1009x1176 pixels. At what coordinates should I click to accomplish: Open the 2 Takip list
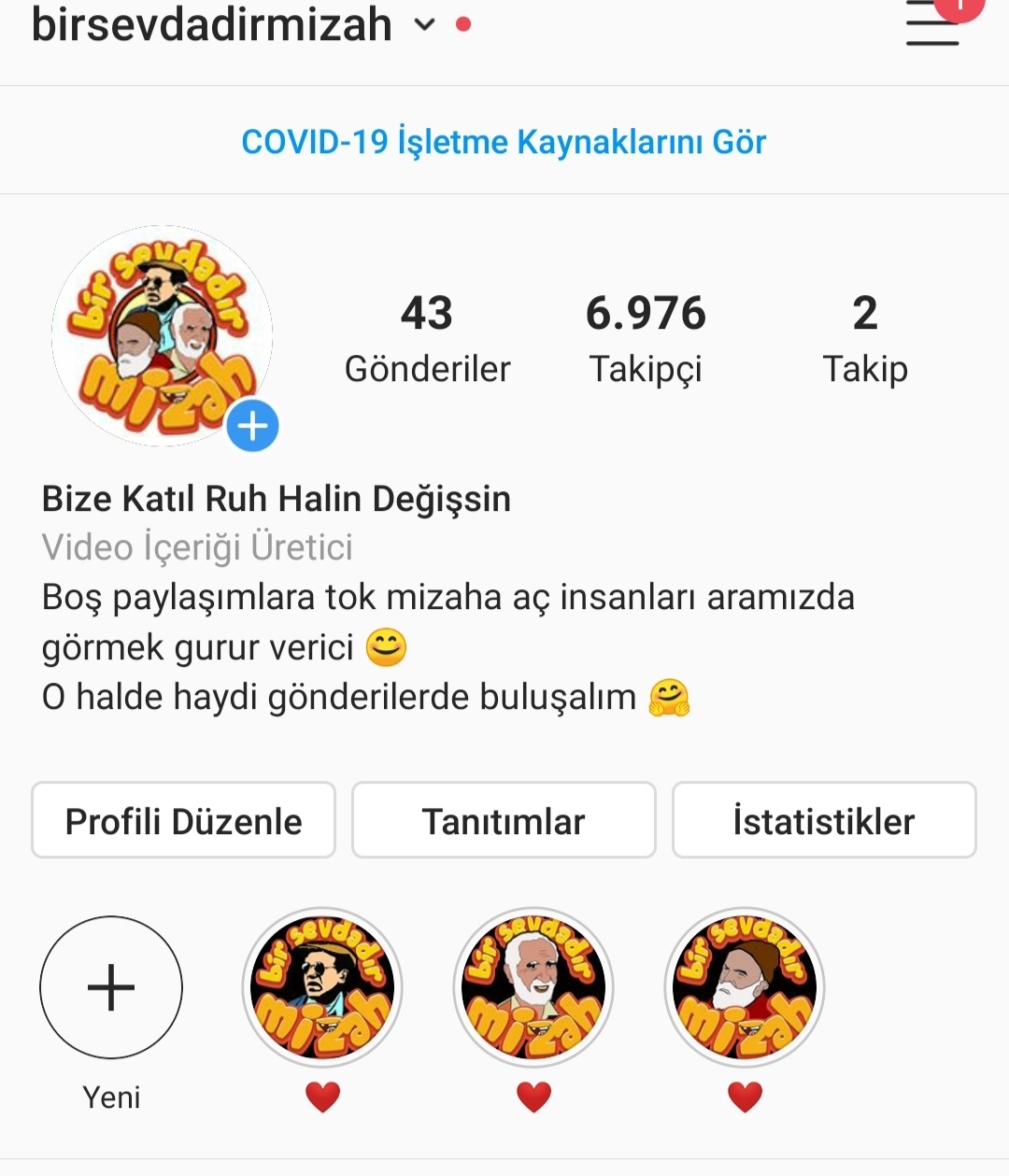[x=865, y=339]
